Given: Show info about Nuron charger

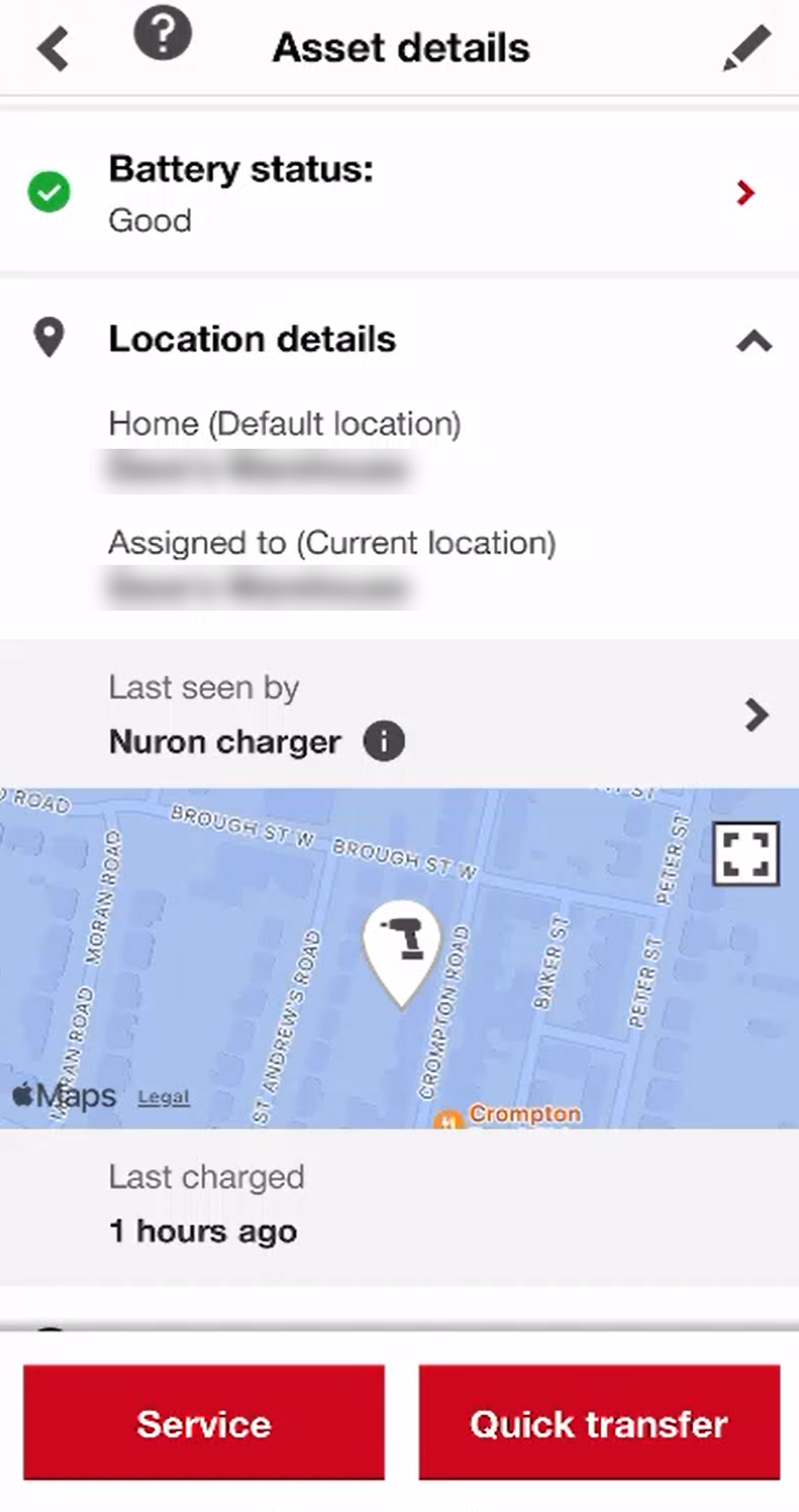Looking at the screenshot, I should (384, 741).
